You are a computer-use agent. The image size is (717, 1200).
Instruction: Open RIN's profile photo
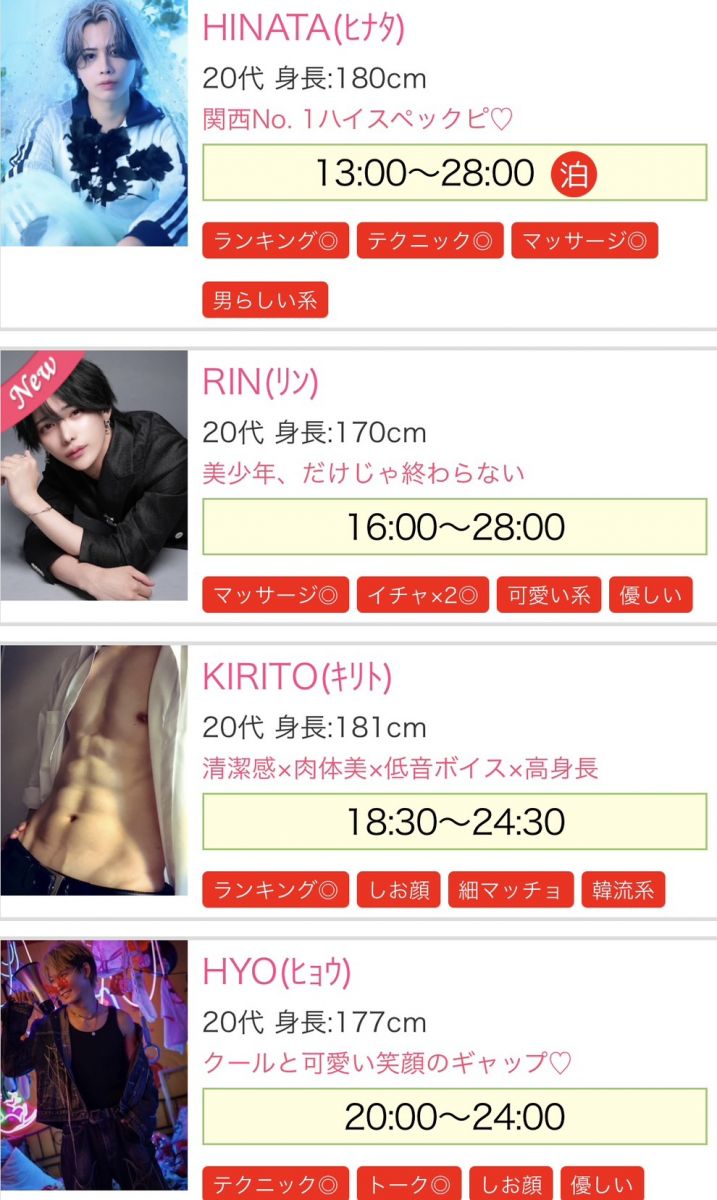tap(94, 475)
